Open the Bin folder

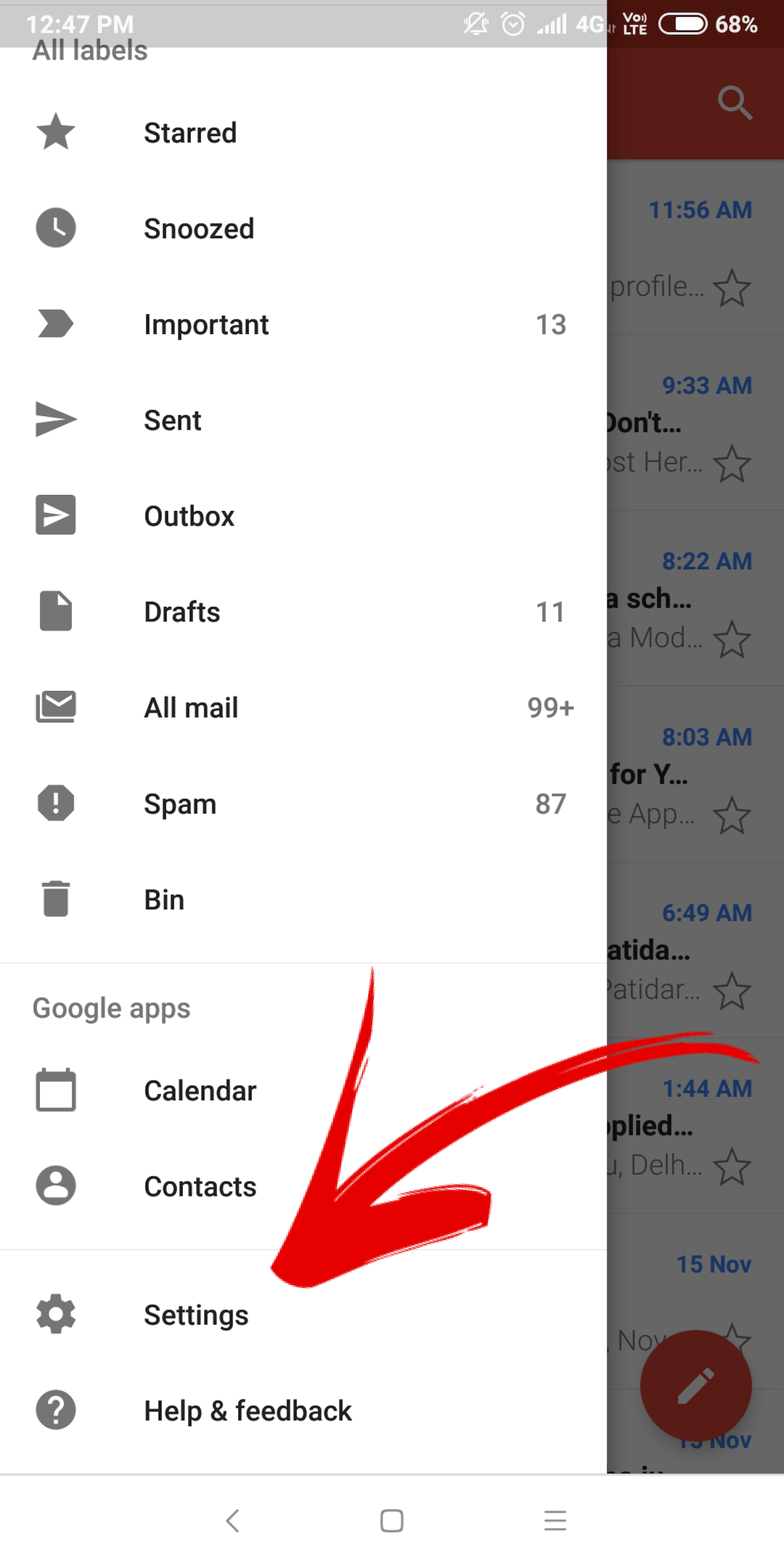303,899
